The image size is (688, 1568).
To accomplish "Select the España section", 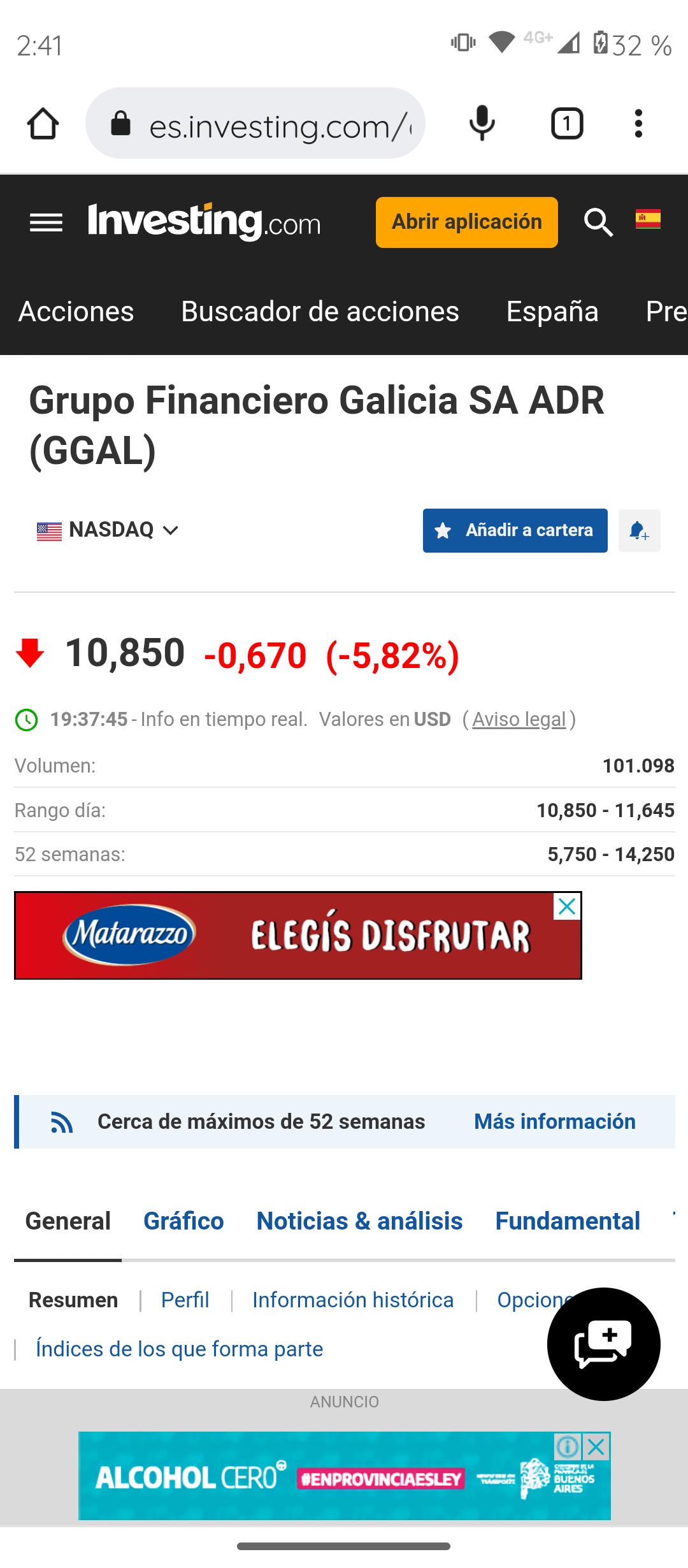I will [x=552, y=312].
